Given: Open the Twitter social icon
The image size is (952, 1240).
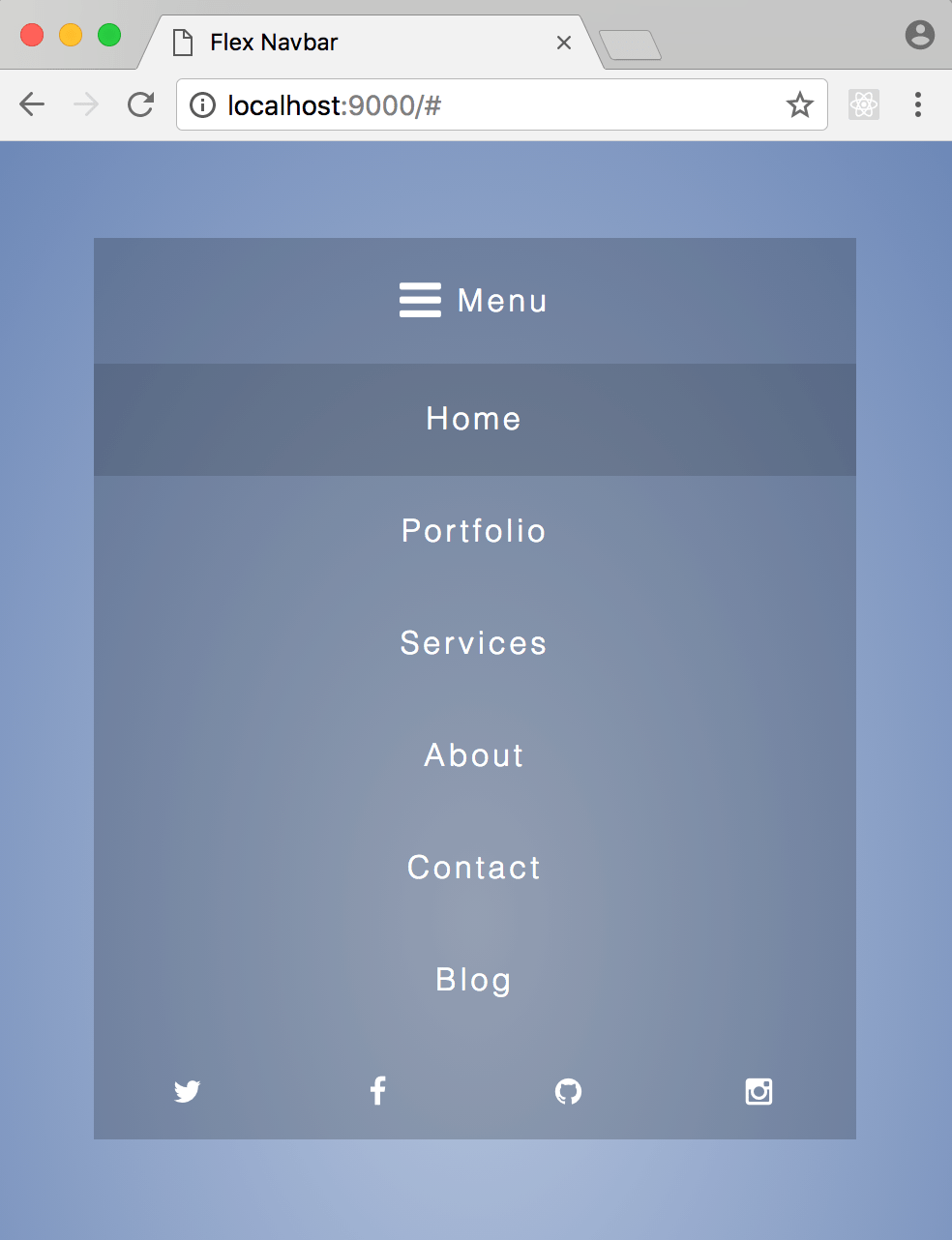Looking at the screenshot, I should (187, 1091).
